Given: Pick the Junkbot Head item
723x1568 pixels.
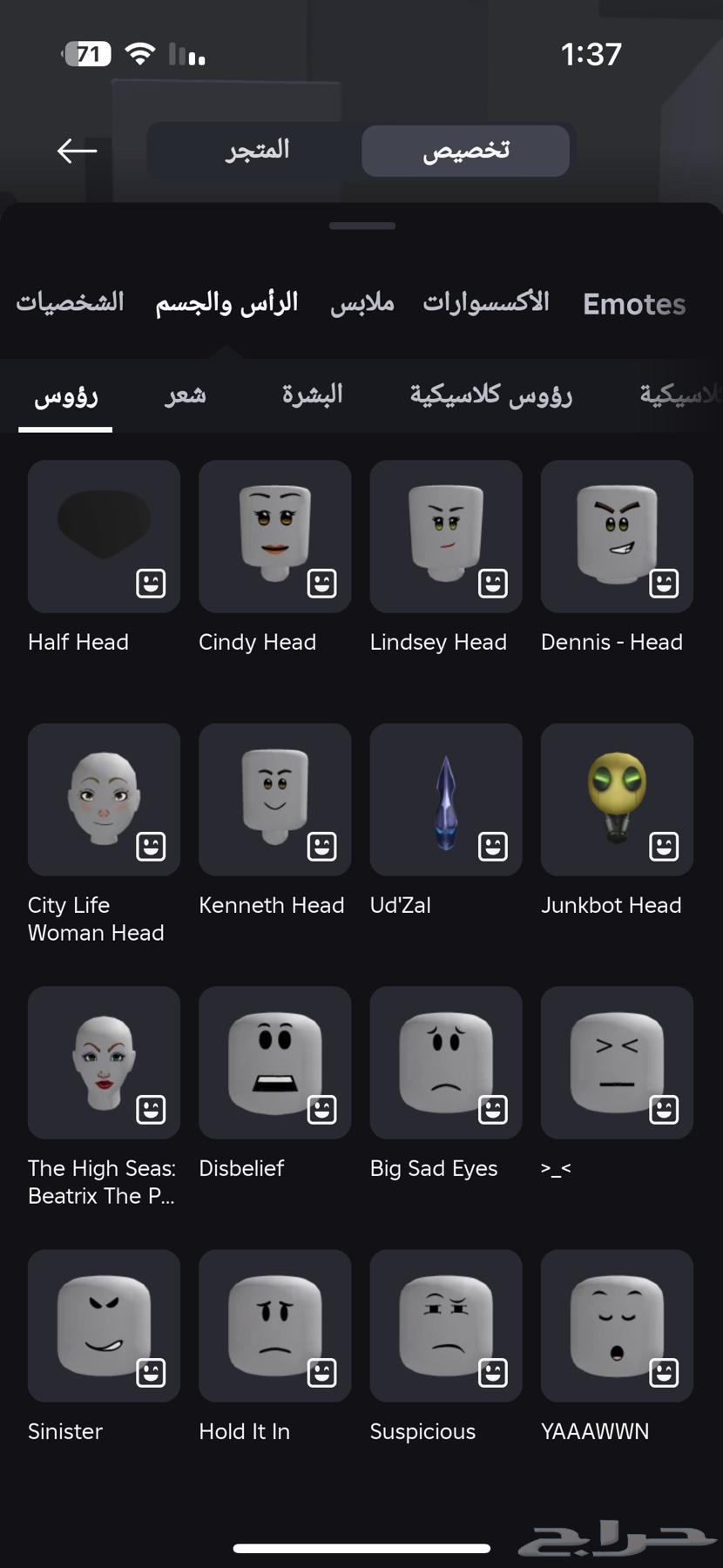Looking at the screenshot, I should click(x=617, y=799).
